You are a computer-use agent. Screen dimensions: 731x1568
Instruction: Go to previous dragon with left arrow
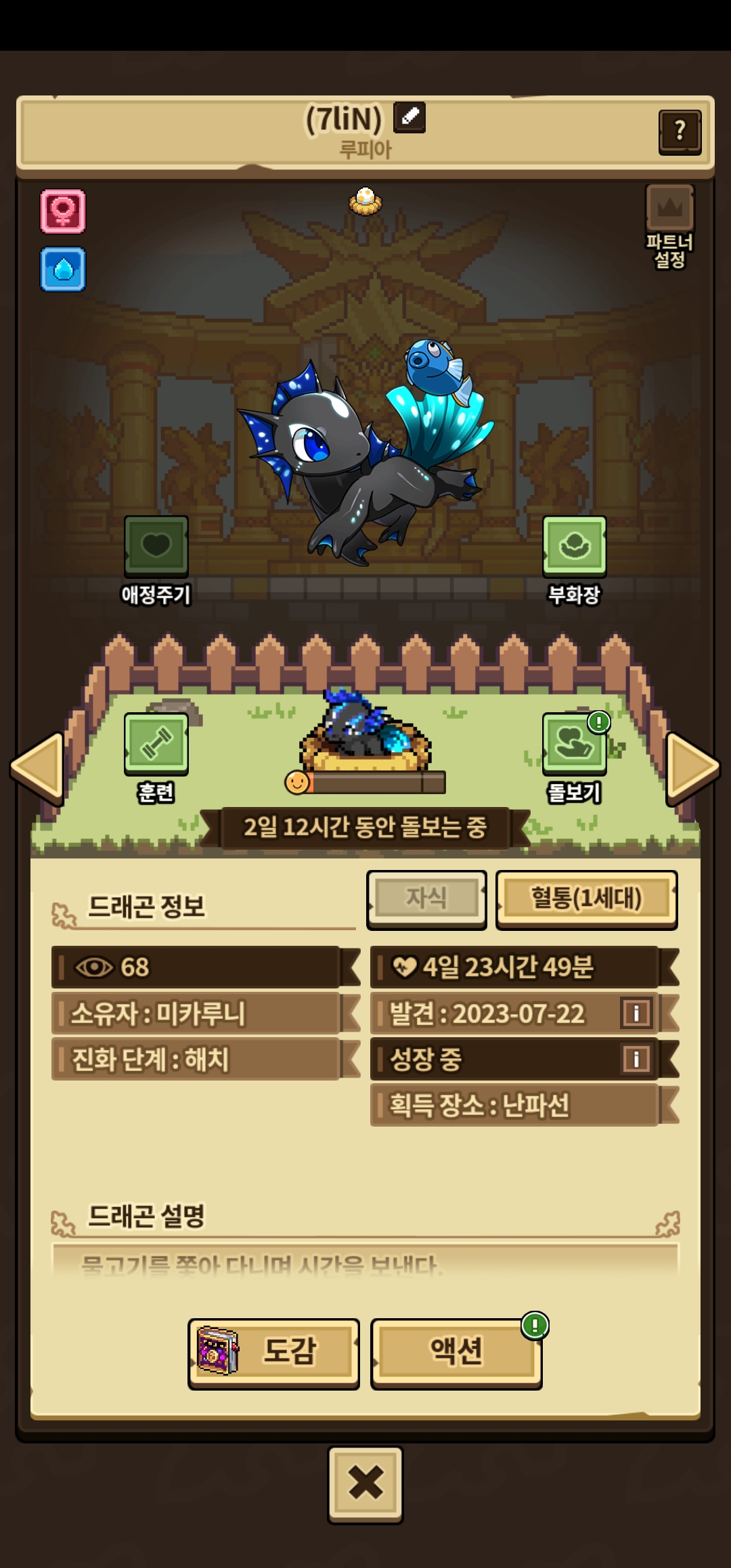[38, 768]
